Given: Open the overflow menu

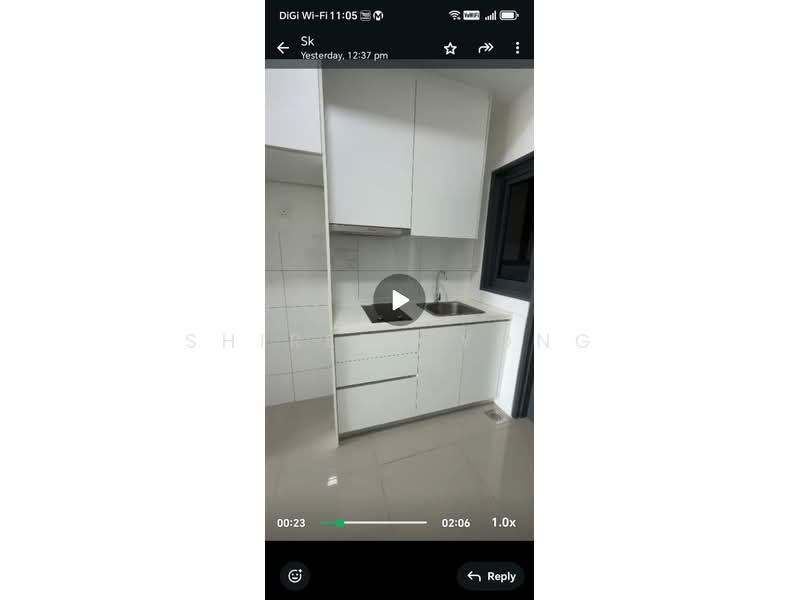Looking at the screenshot, I should [517, 48].
